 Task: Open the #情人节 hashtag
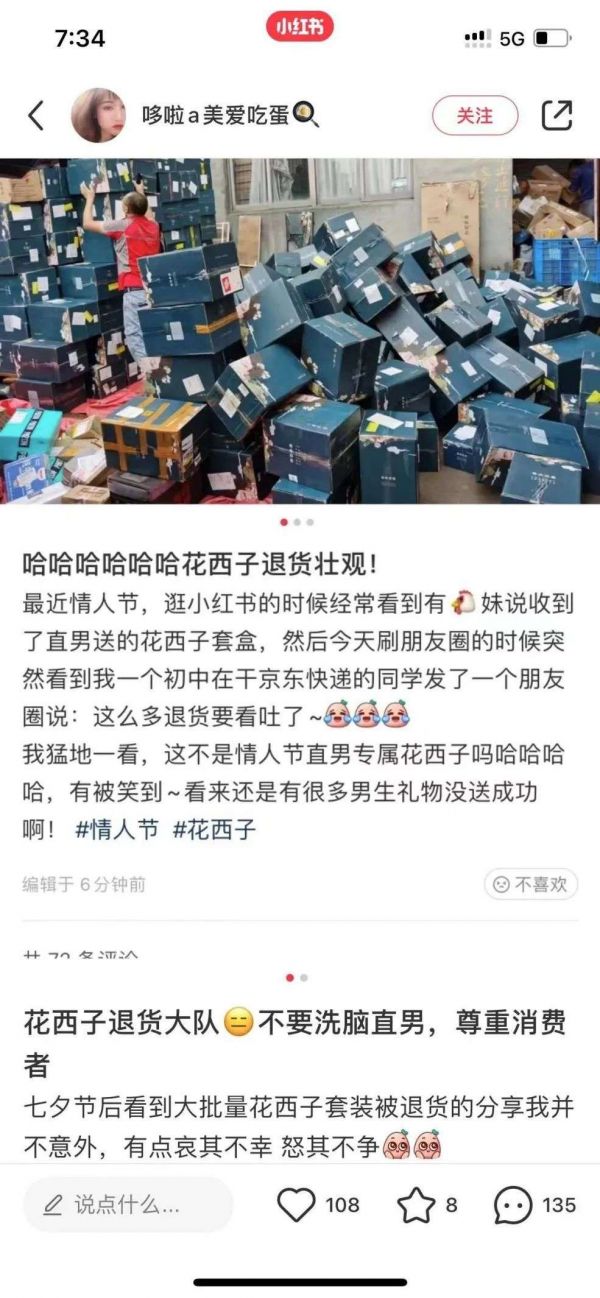tap(117, 830)
